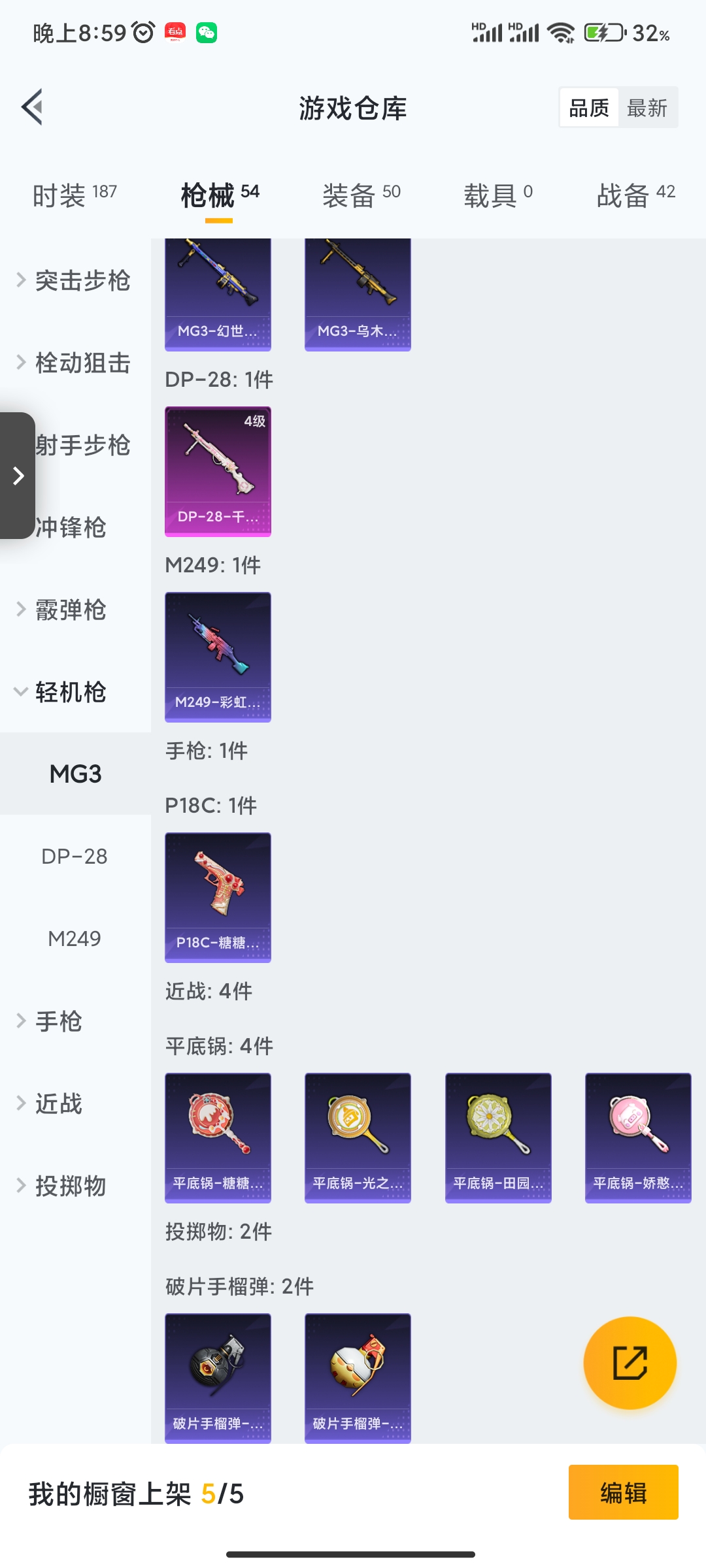Open the 装备 tab
Screen dimensions: 706x1568
pos(361,195)
